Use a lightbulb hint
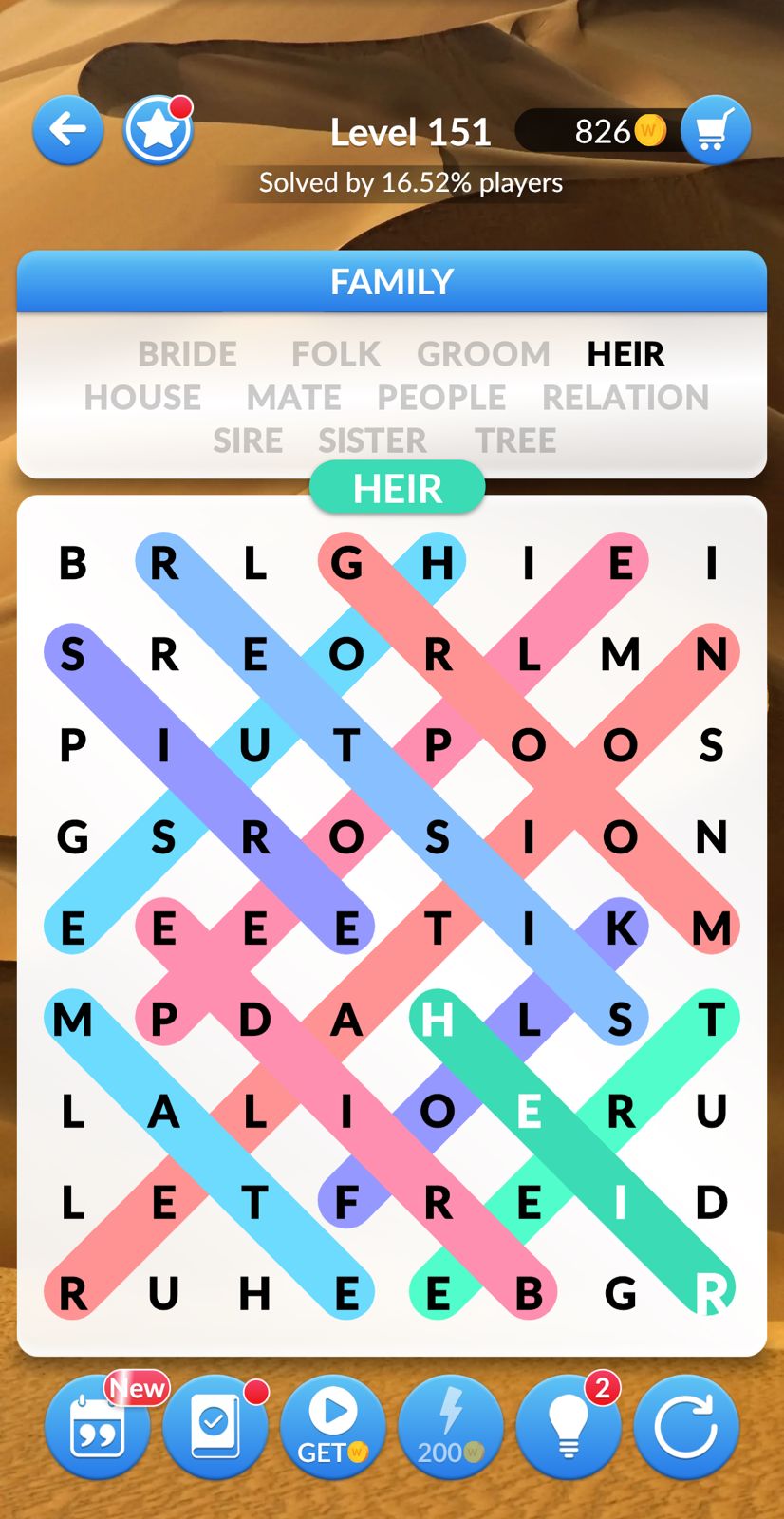Viewport: 784px width, 1519px height. [568, 1427]
